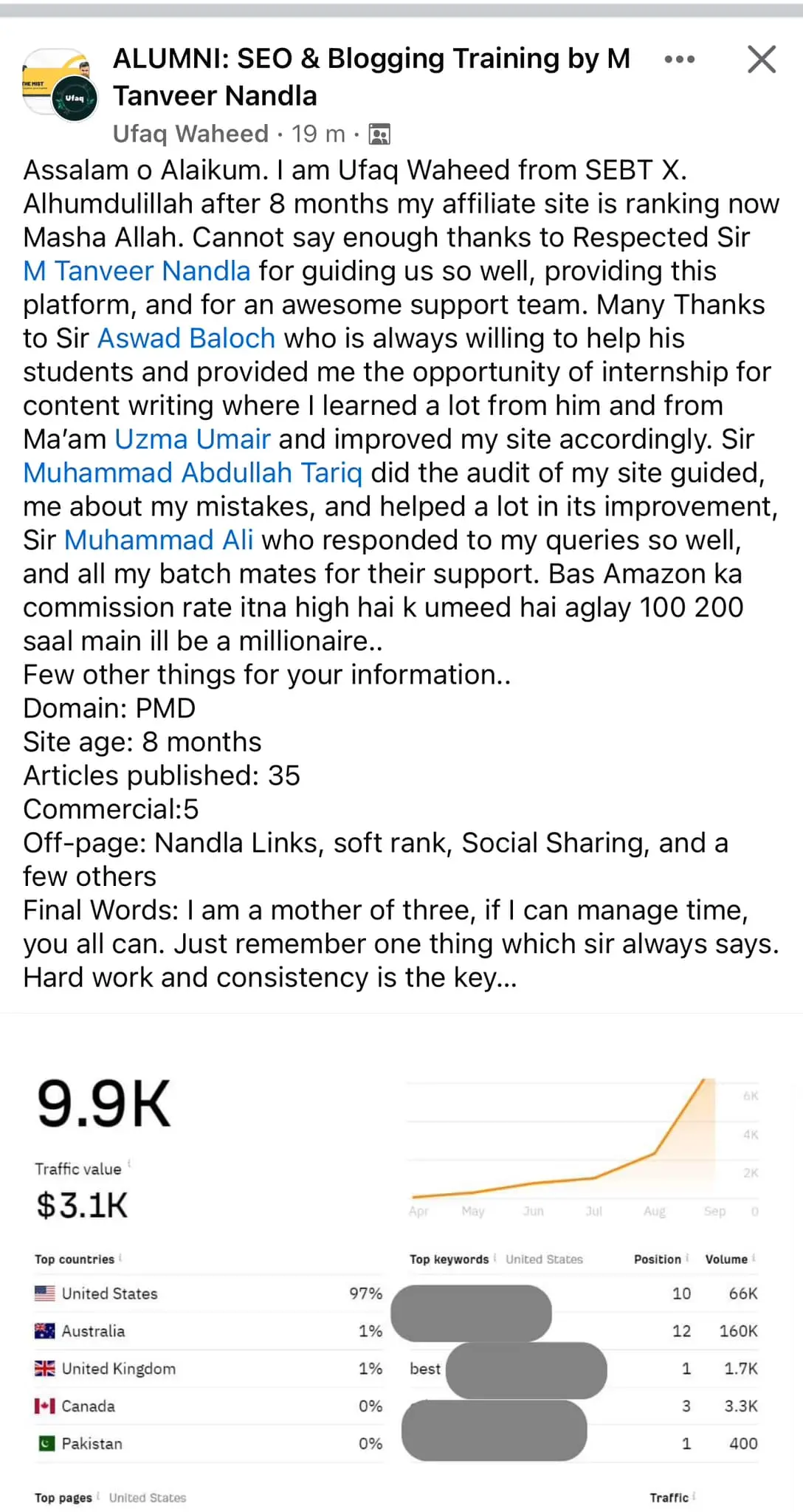Open Muhammad Abdullah Tariq's tagged profile
The image size is (803, 1512).
click(193, 472)
